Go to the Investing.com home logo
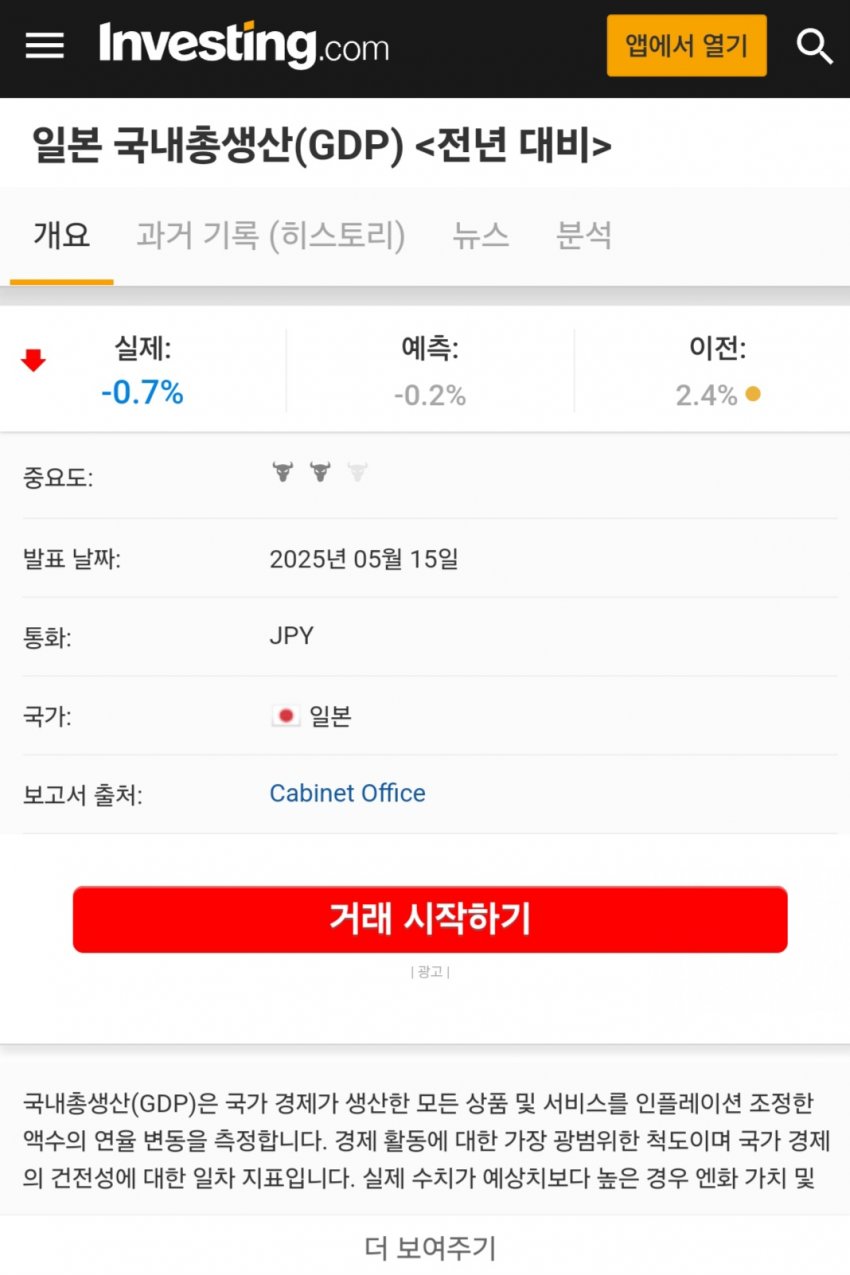Viewport: 850px width, 1275px height. 244,46
